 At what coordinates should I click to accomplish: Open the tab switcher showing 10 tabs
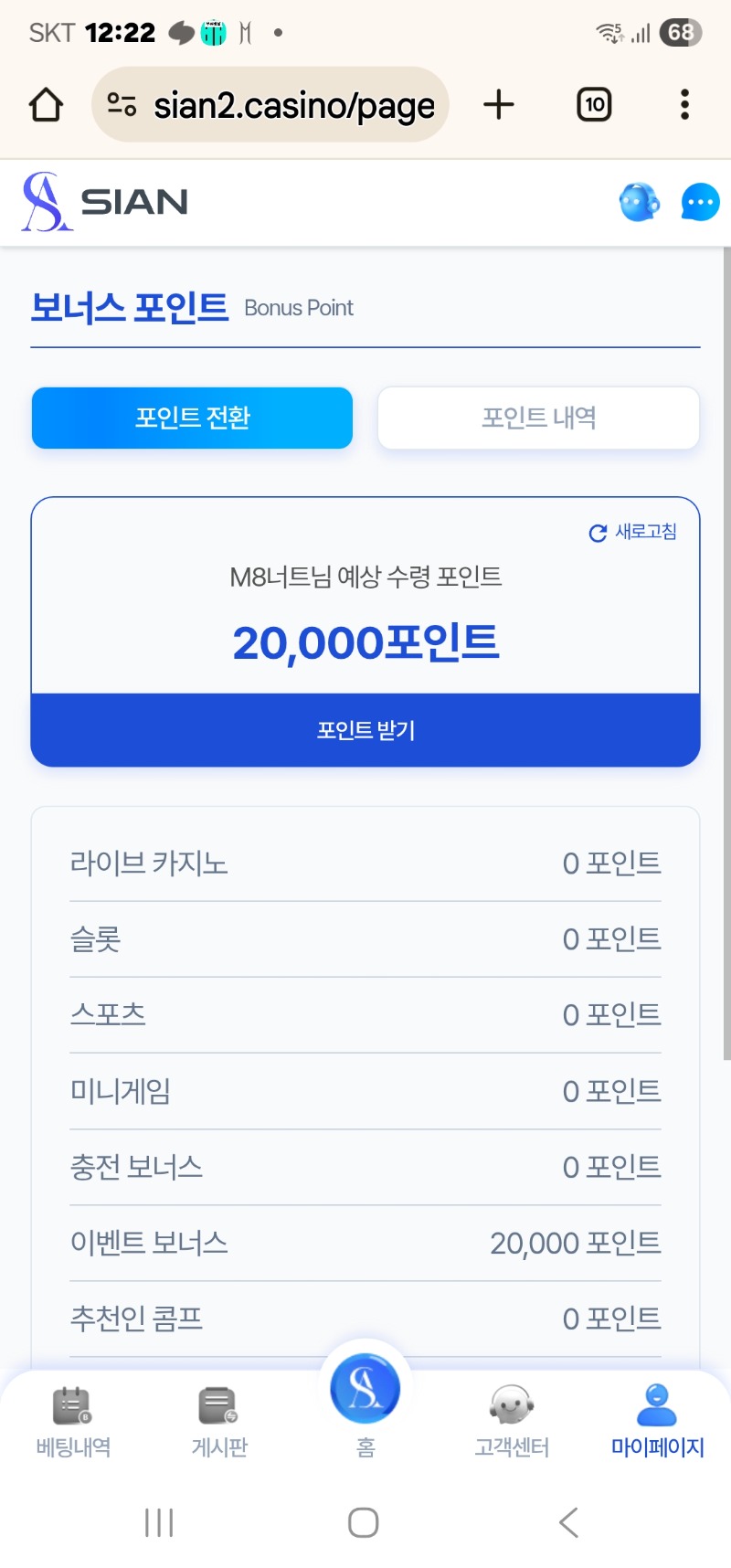pos(593,104)
